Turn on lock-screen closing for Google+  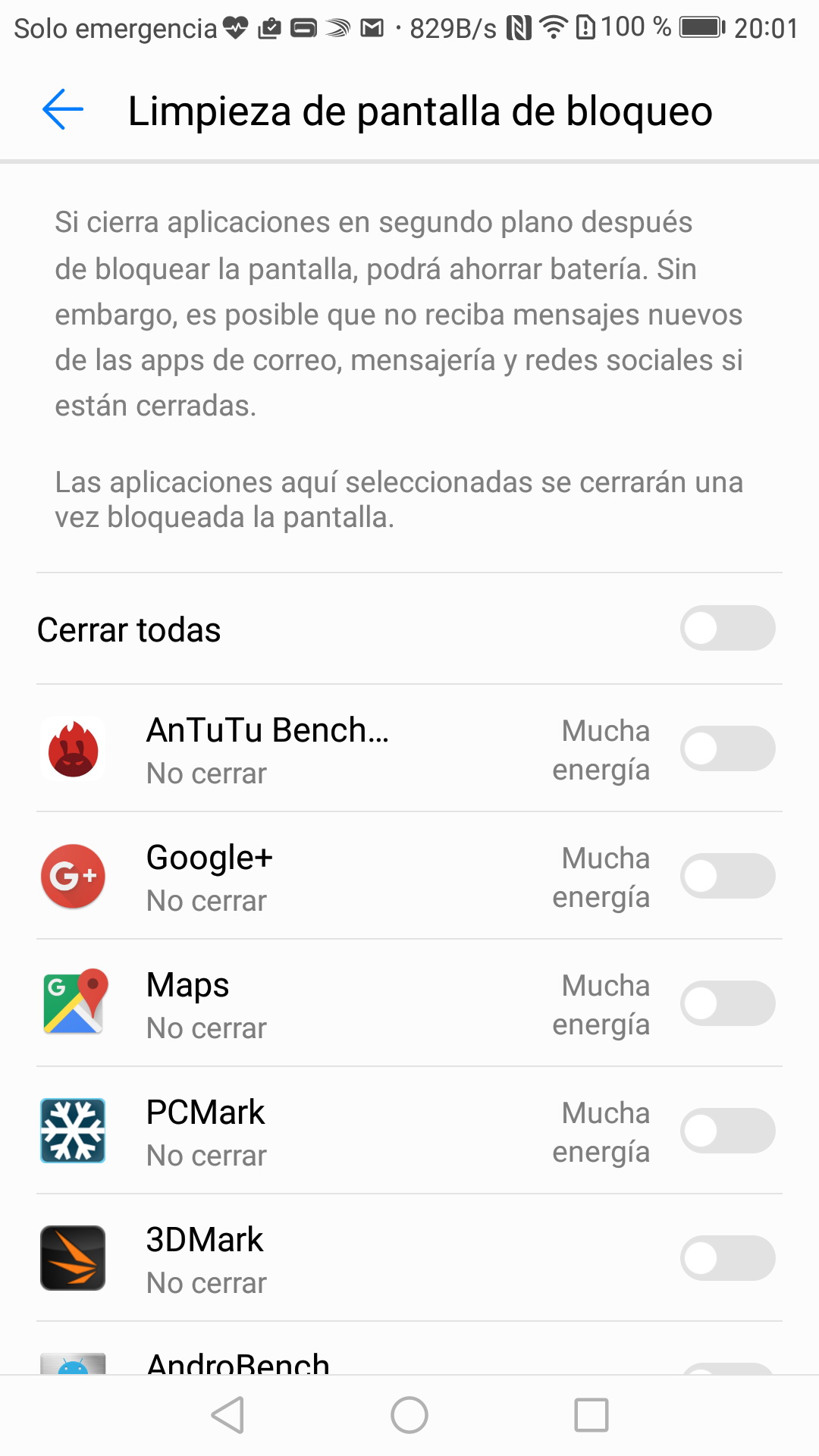pyautogui.click(x=727, y=877)
